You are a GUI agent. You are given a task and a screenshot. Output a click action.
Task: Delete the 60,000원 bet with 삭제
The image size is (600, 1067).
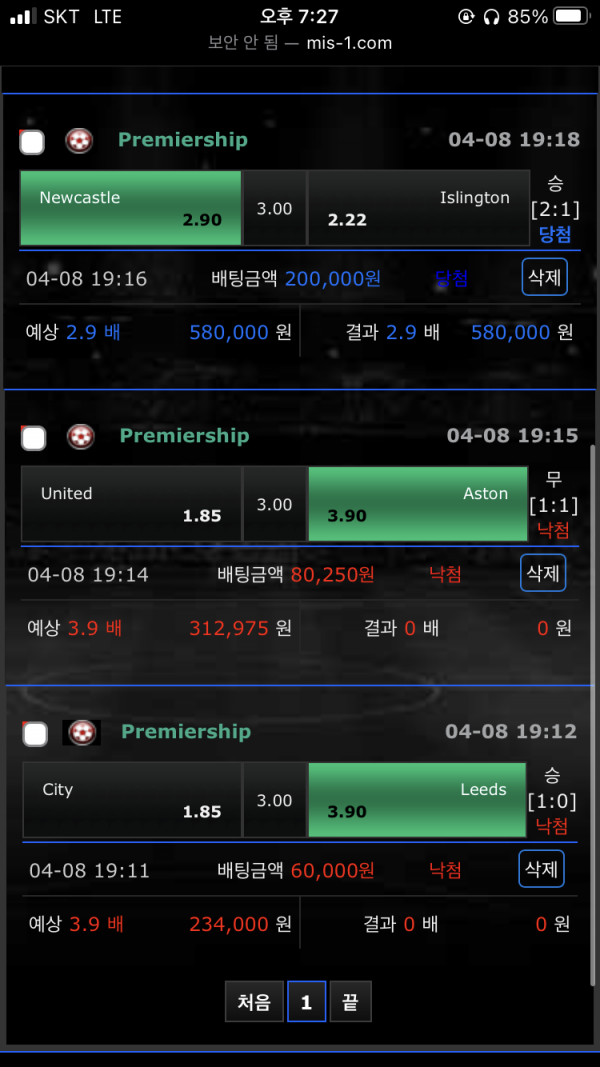click(x=541, y=869)
